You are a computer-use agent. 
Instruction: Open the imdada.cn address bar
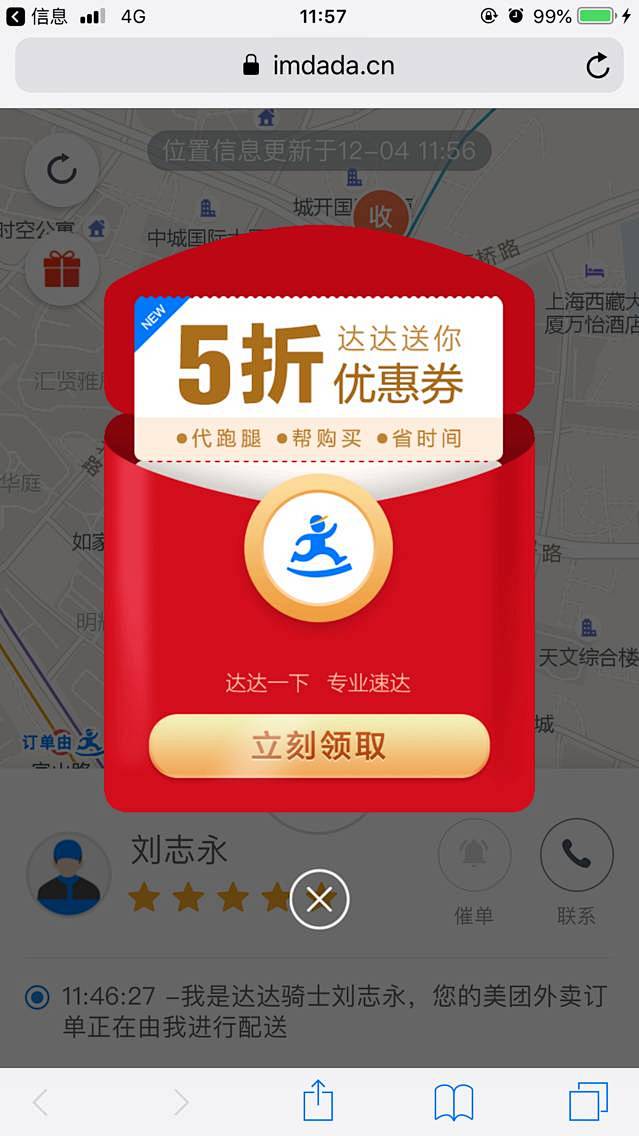point(319,66)
